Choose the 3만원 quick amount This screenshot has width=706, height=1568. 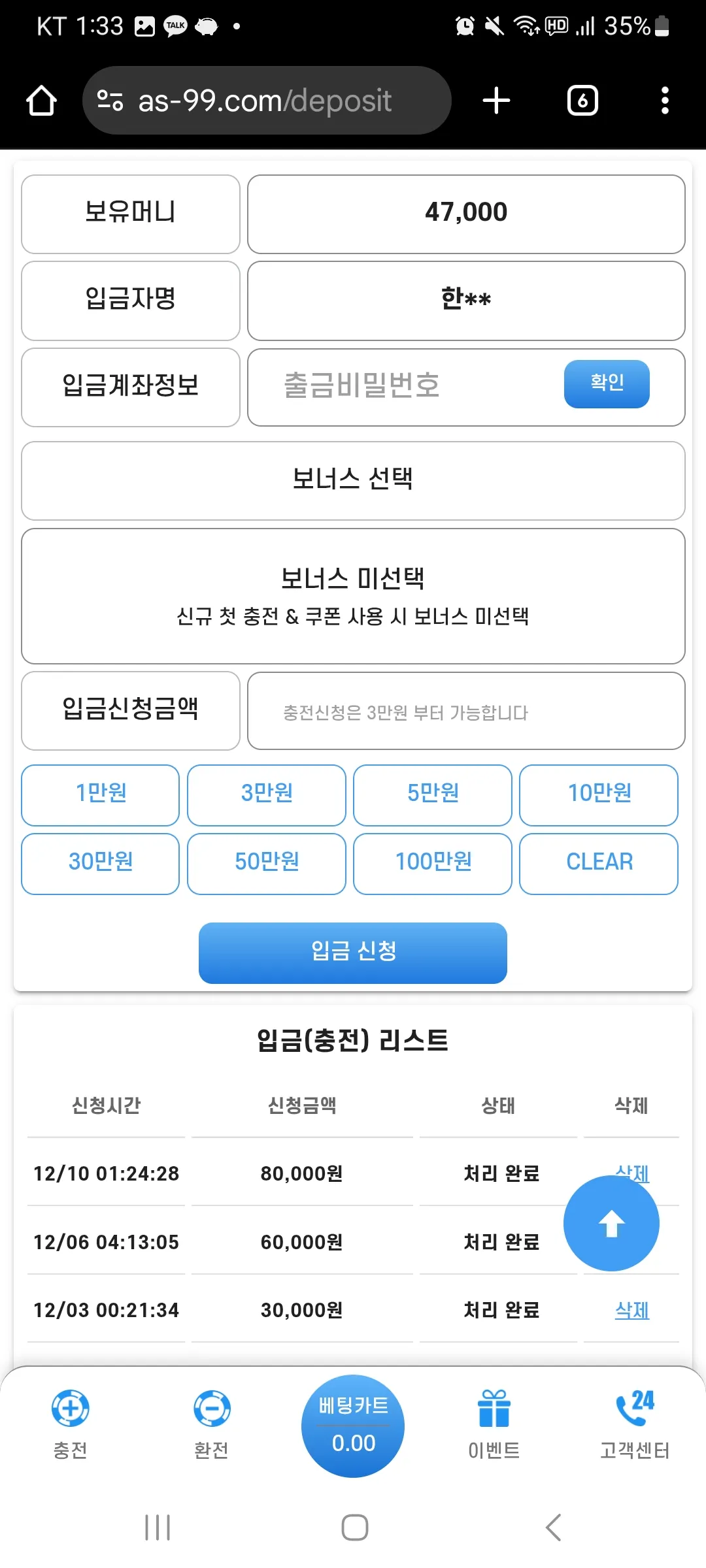tap(267, 795)
